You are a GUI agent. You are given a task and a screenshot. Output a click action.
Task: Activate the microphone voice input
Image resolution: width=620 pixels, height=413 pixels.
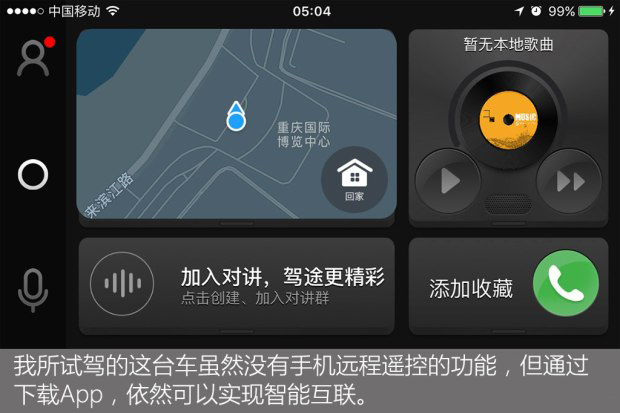pos(33,290)
